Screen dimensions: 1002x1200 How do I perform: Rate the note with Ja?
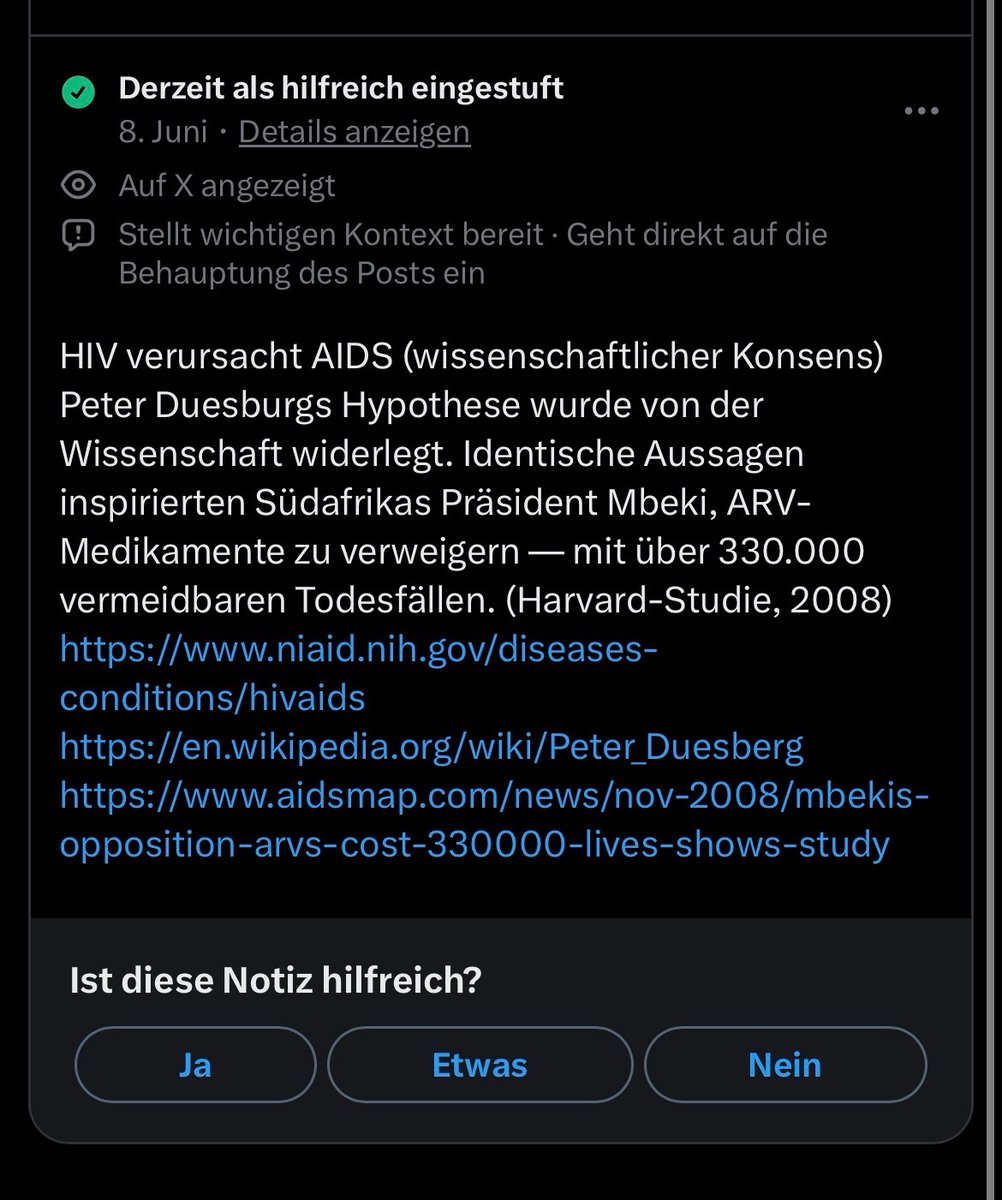click(x=195, y=1065)
